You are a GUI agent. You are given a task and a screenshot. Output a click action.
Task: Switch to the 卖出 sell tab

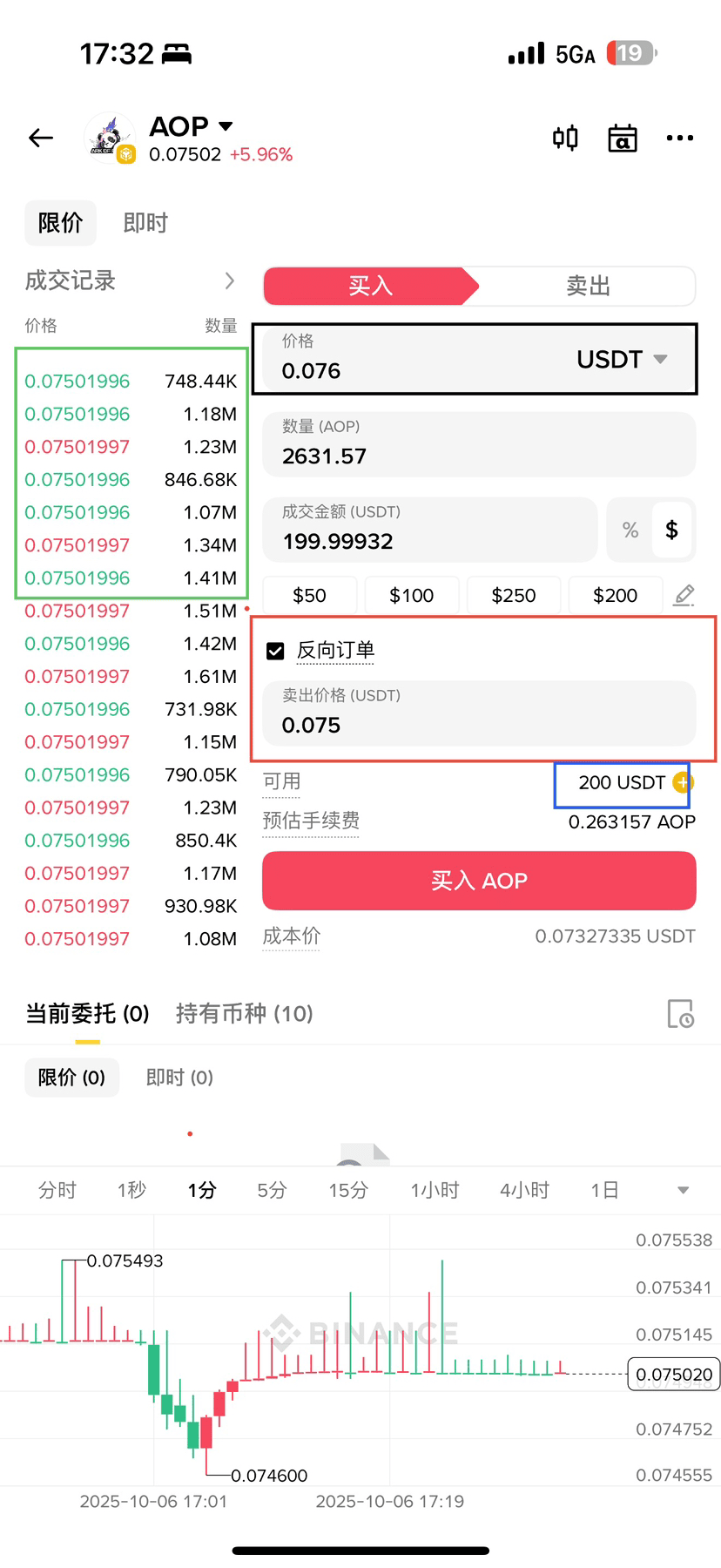pos(587,286)
